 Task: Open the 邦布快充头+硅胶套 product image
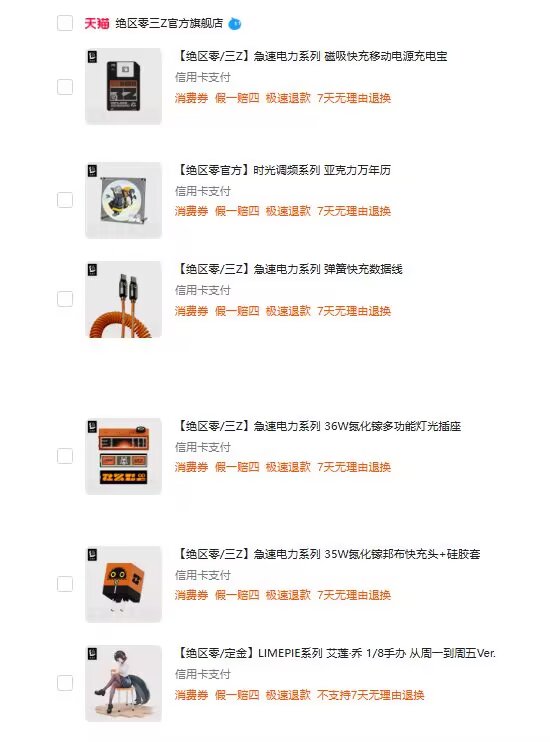point(124,584)
